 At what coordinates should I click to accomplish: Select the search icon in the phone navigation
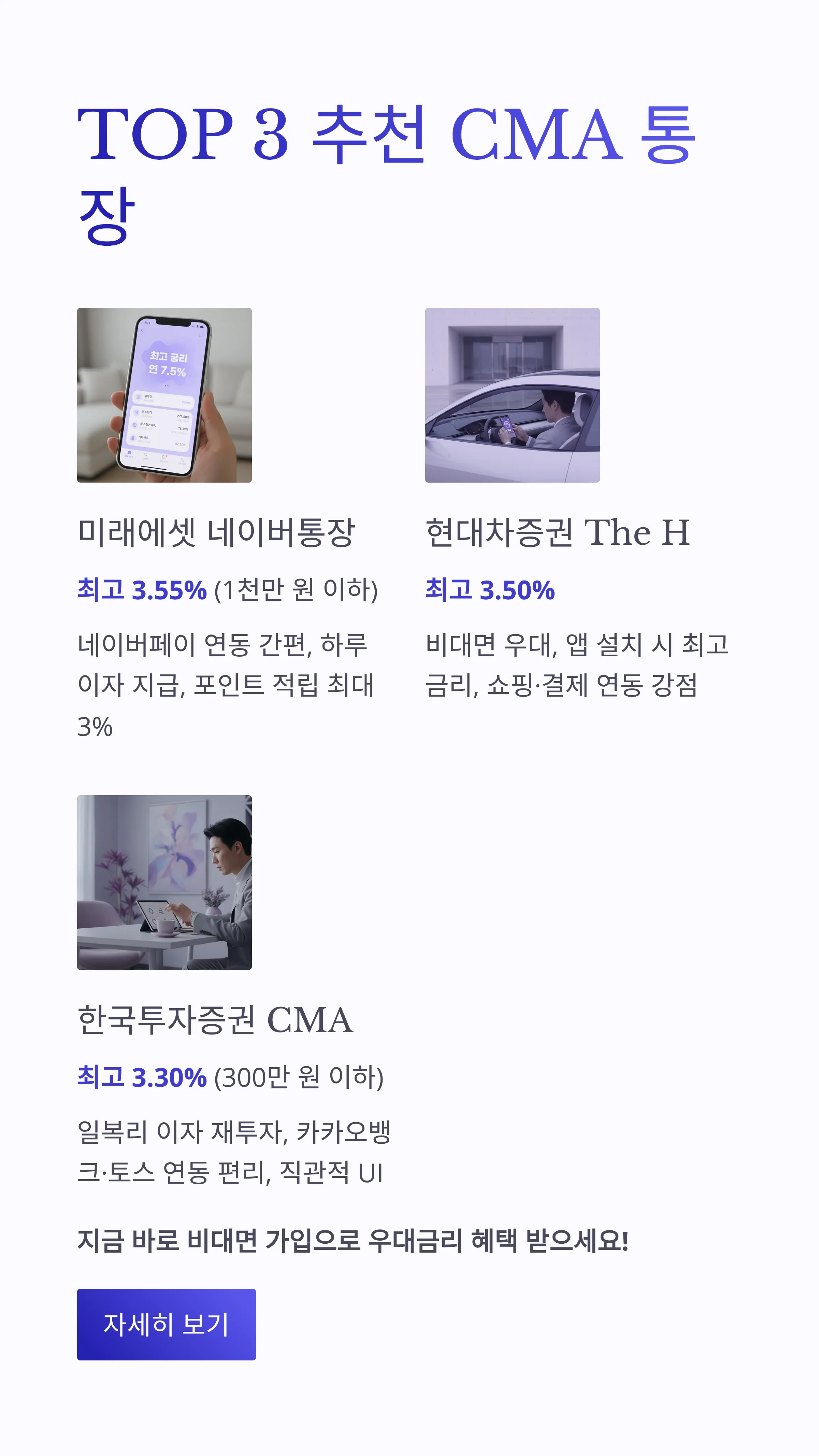pos(146,456)
